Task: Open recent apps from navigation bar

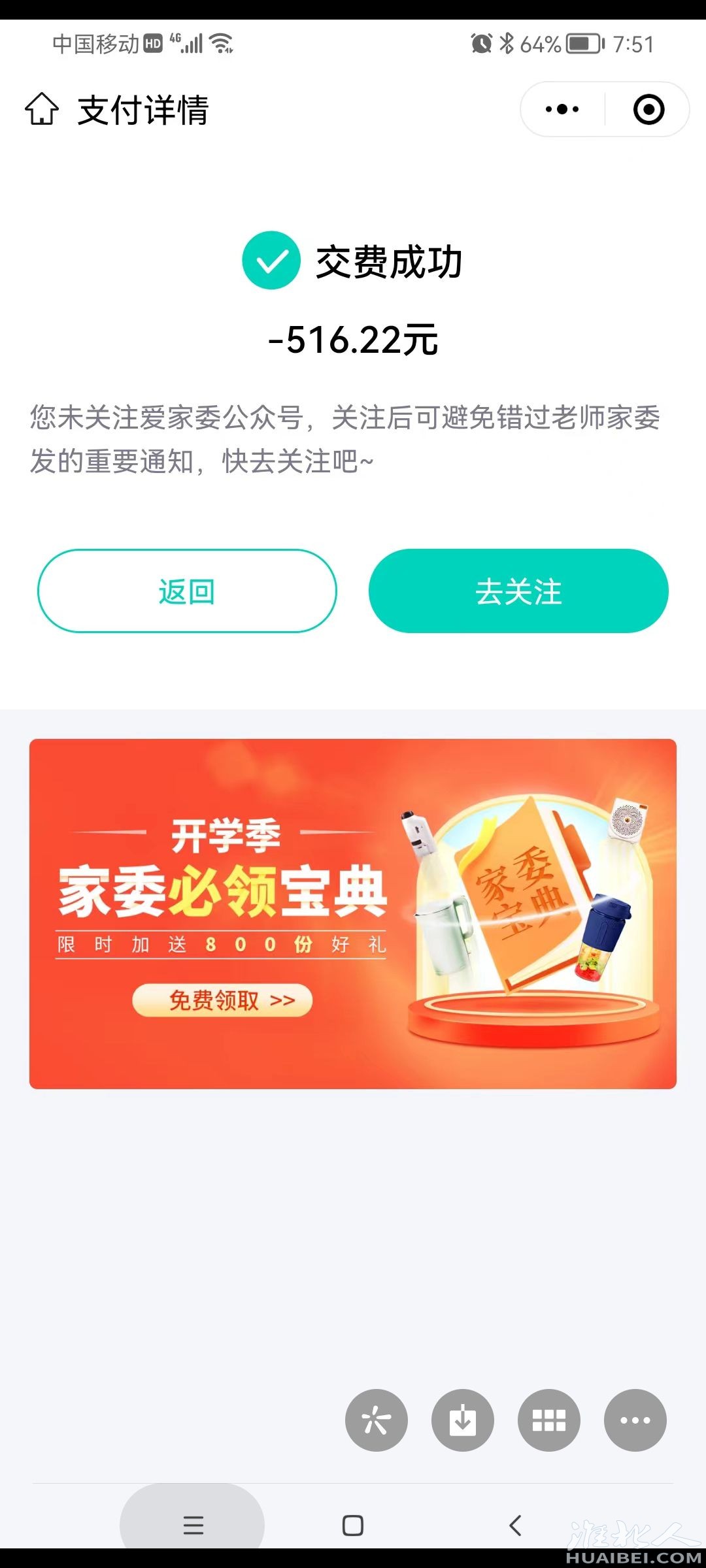Action: click(x=193, y=1525)
